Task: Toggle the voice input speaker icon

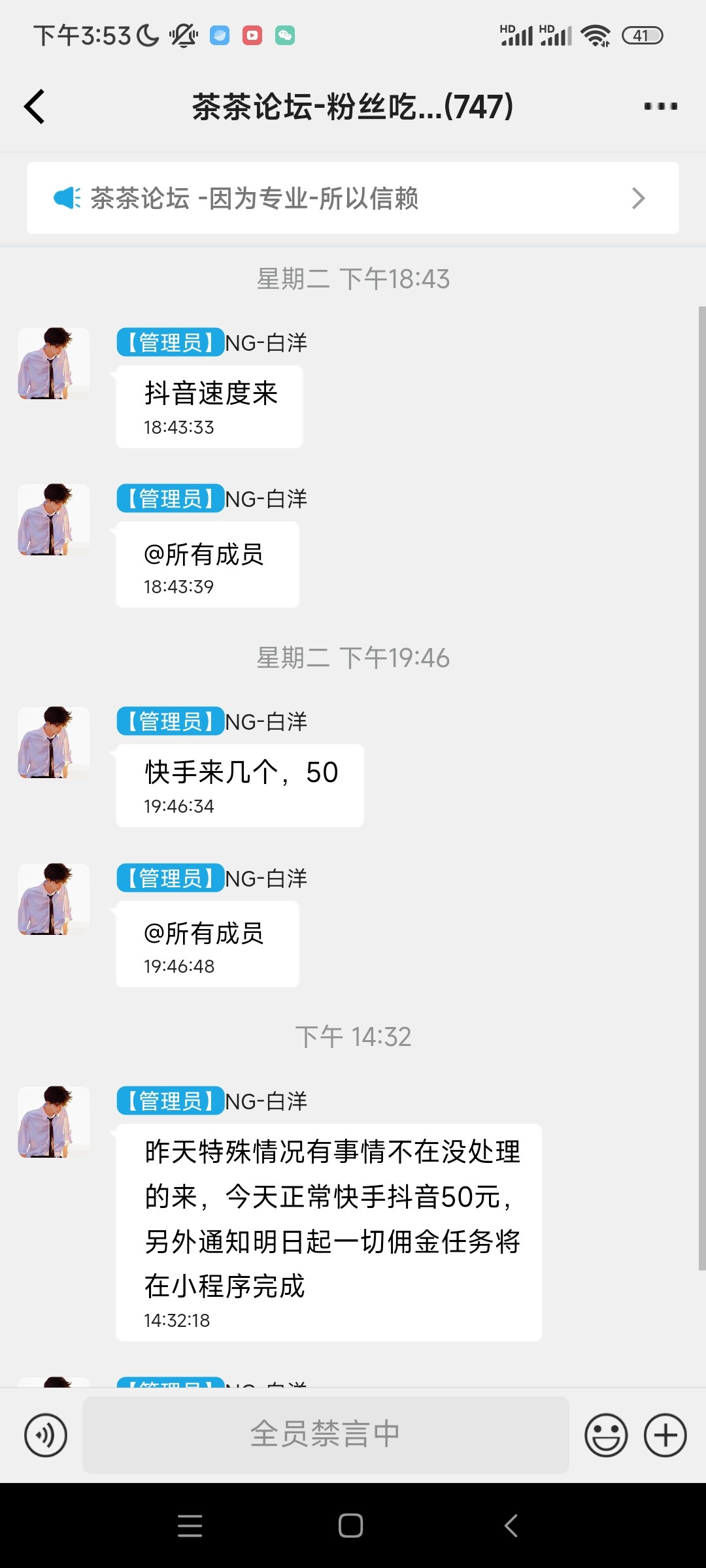Action: (46, 1435)
